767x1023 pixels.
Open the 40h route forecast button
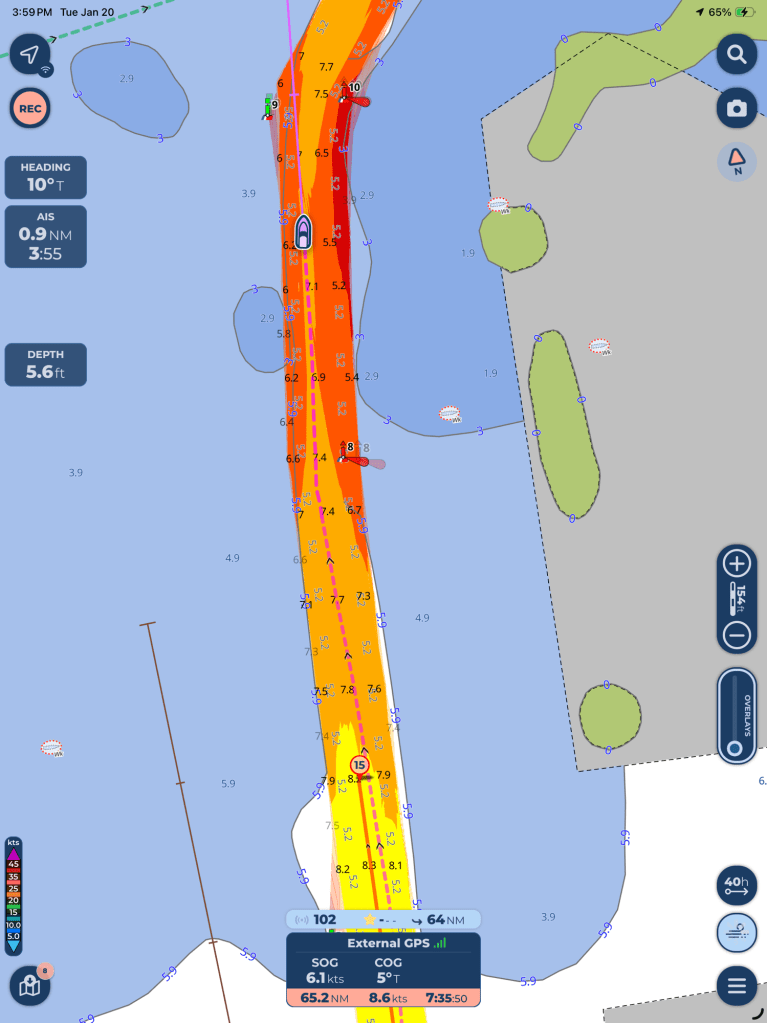(x=737, y=885)
